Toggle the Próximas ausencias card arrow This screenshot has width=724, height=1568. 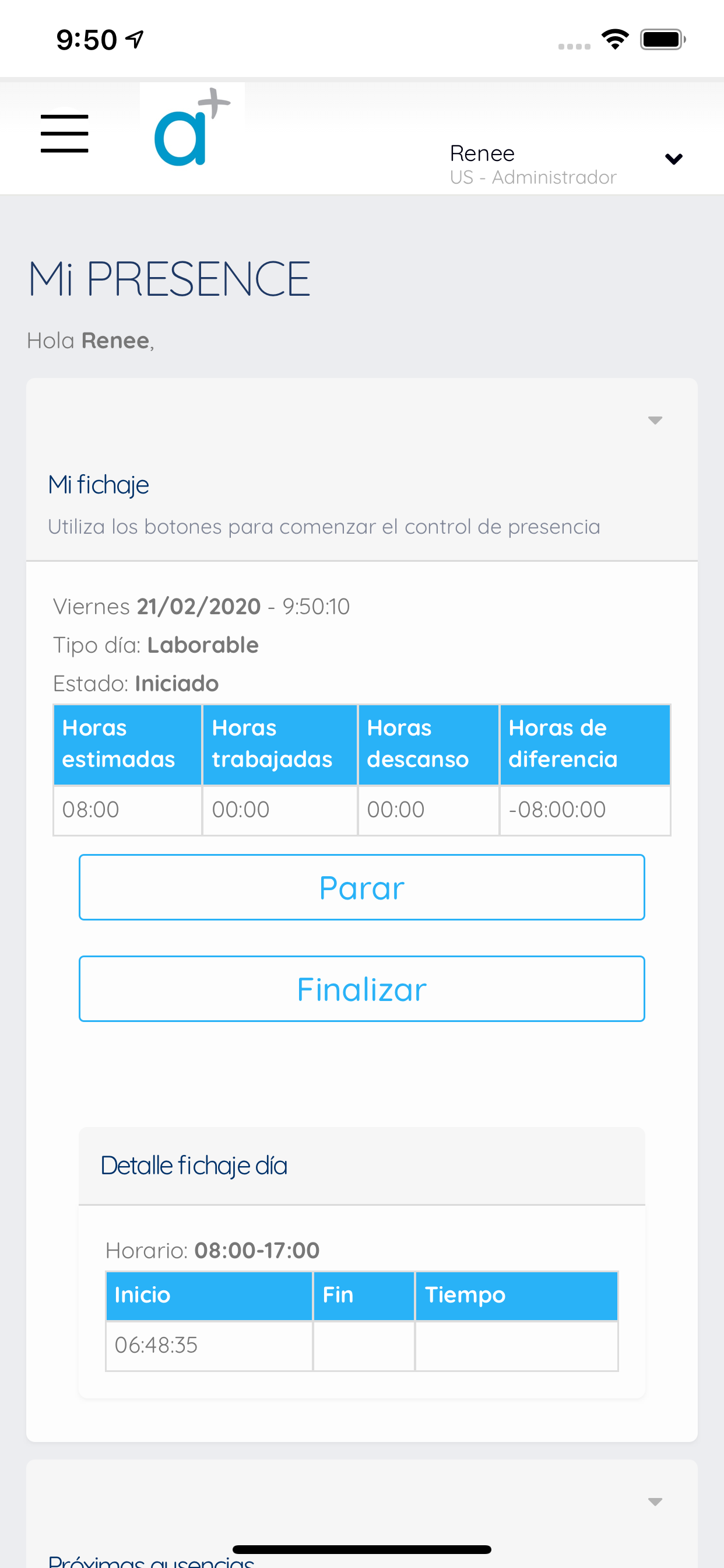click(655, 1501)
